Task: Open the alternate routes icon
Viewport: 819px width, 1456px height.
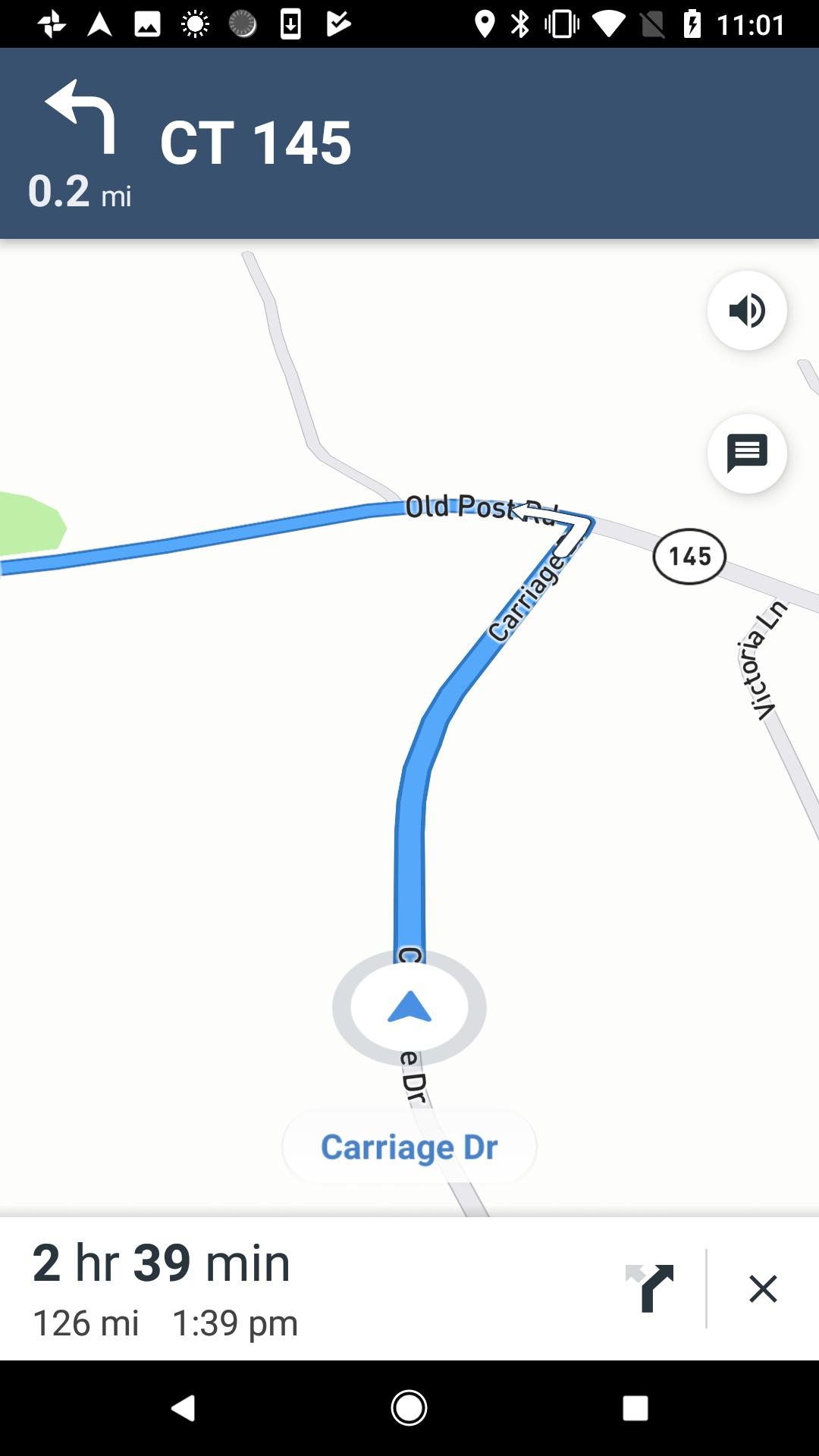Action: click(649, 1288)
